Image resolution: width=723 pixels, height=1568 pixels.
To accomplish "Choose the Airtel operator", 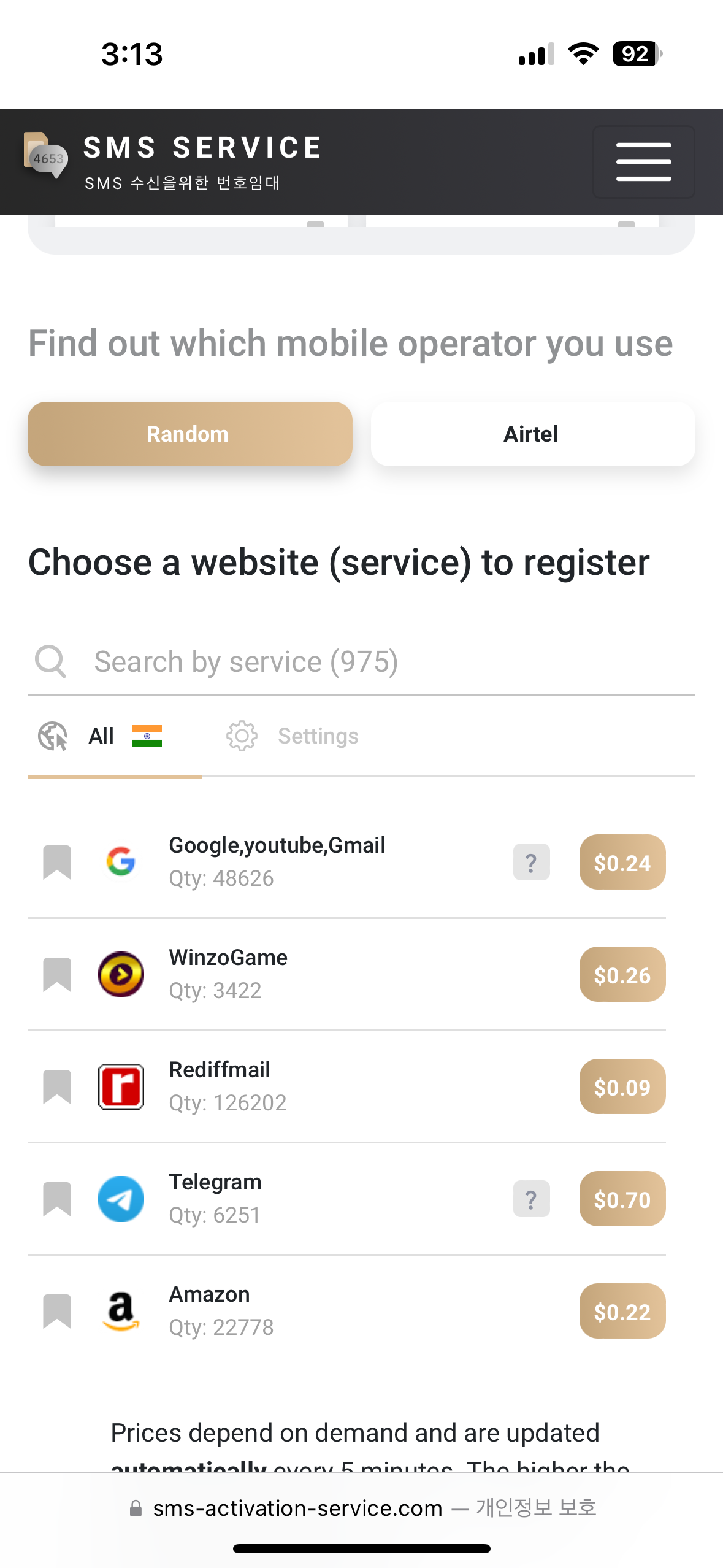I will pos(532,434).
